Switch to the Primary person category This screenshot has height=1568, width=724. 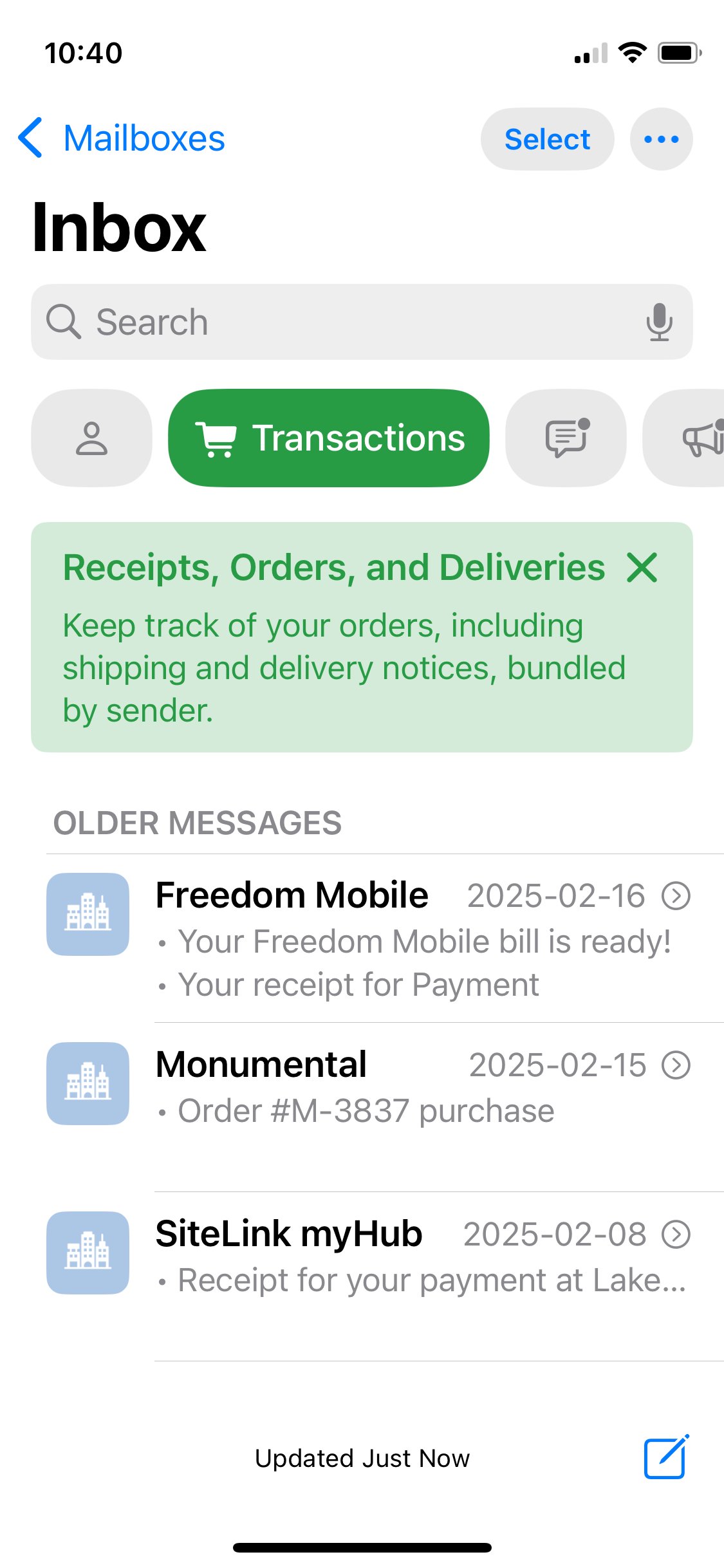coord(91,438)
